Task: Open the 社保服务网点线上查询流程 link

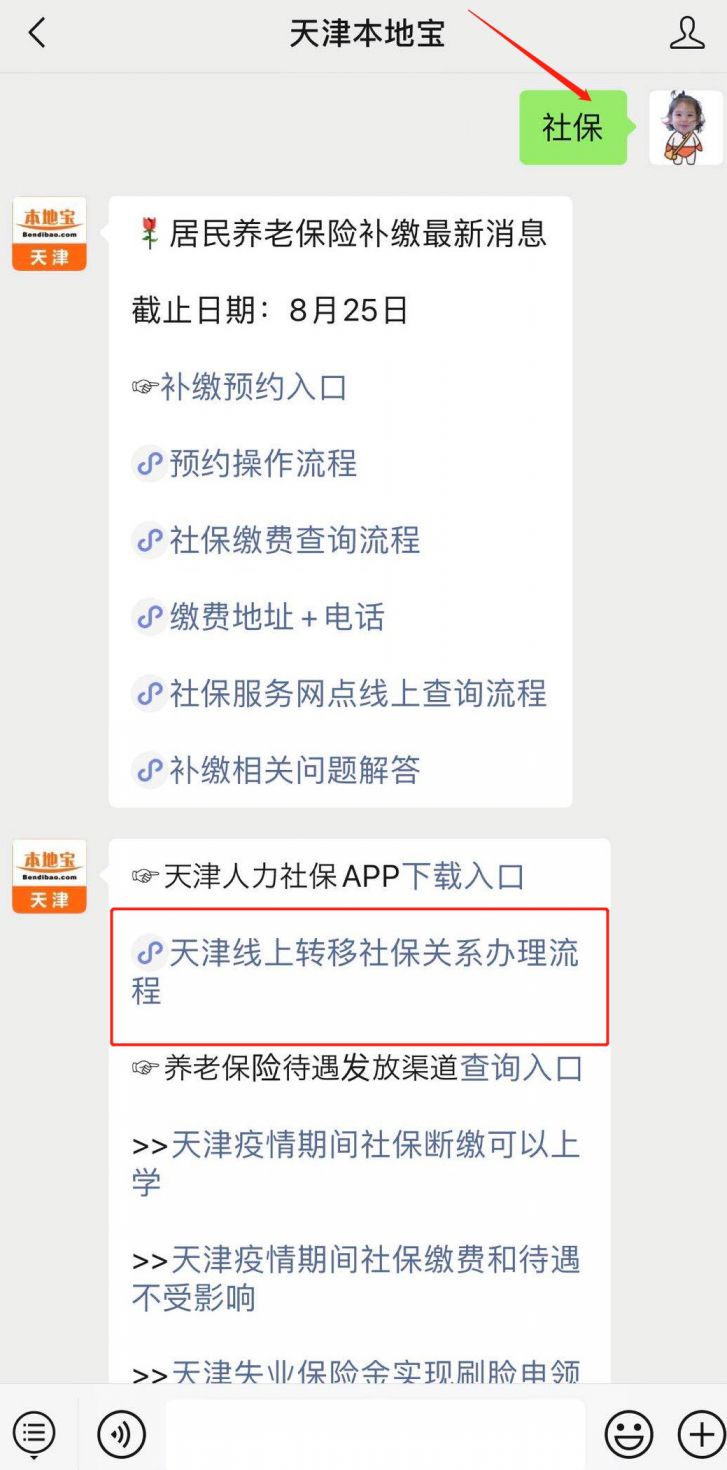Action: click(x=357, y=693)
